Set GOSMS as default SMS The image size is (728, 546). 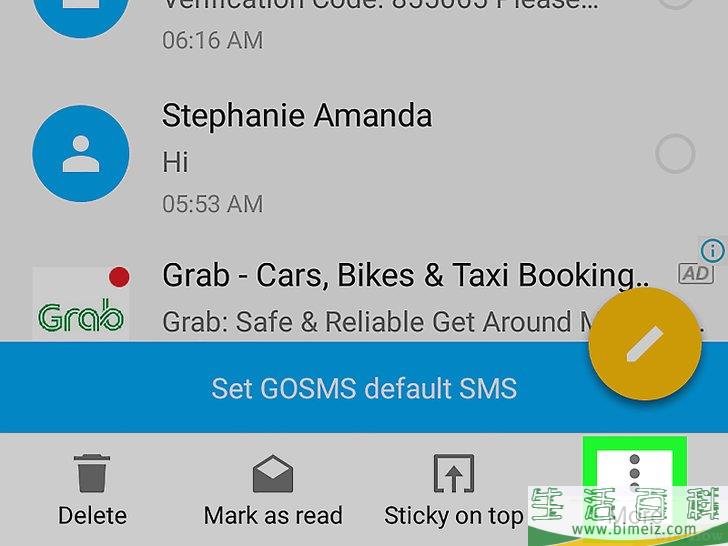point(364,387)
